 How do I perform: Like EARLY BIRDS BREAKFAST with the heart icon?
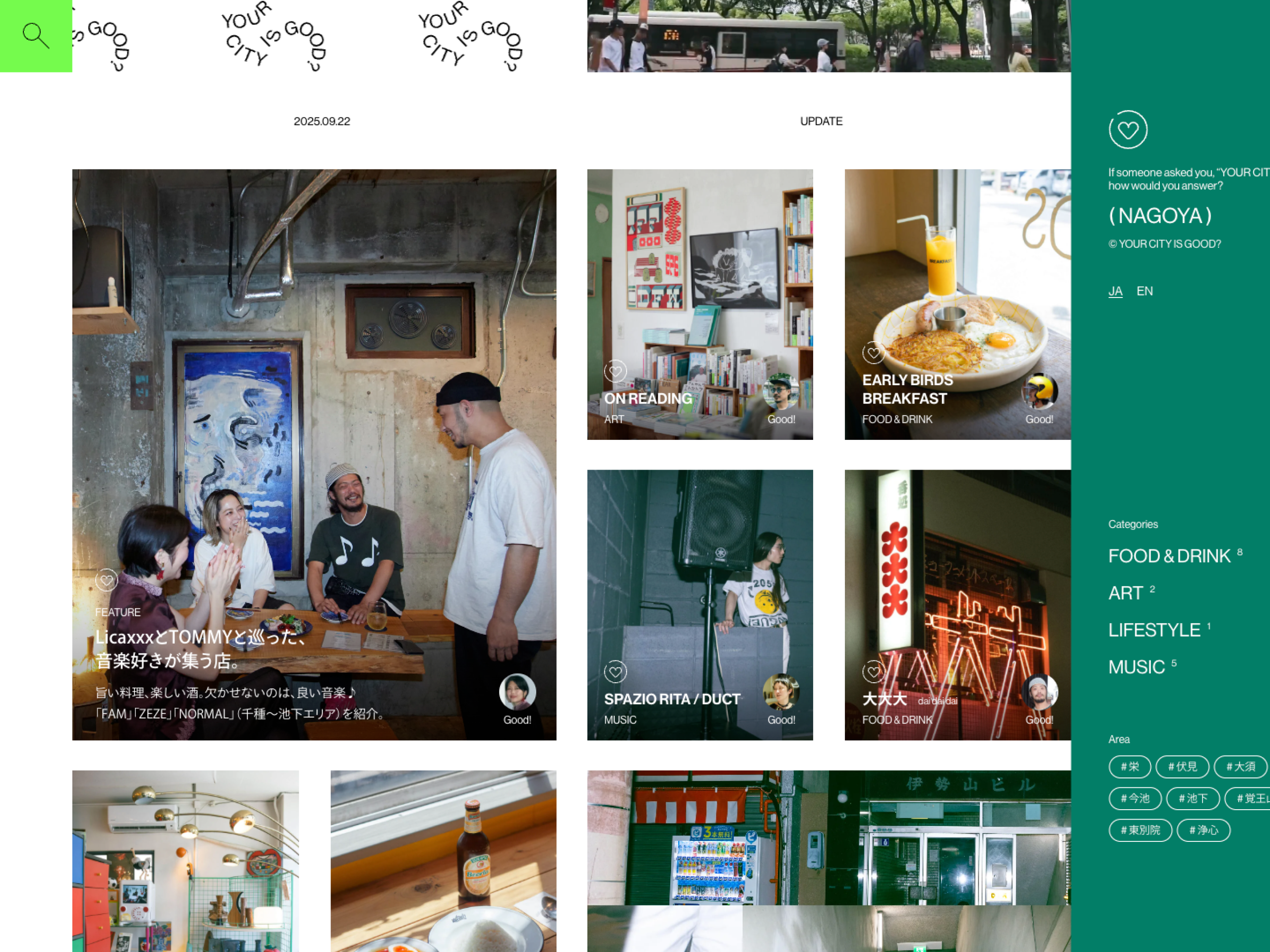[873, 353]
